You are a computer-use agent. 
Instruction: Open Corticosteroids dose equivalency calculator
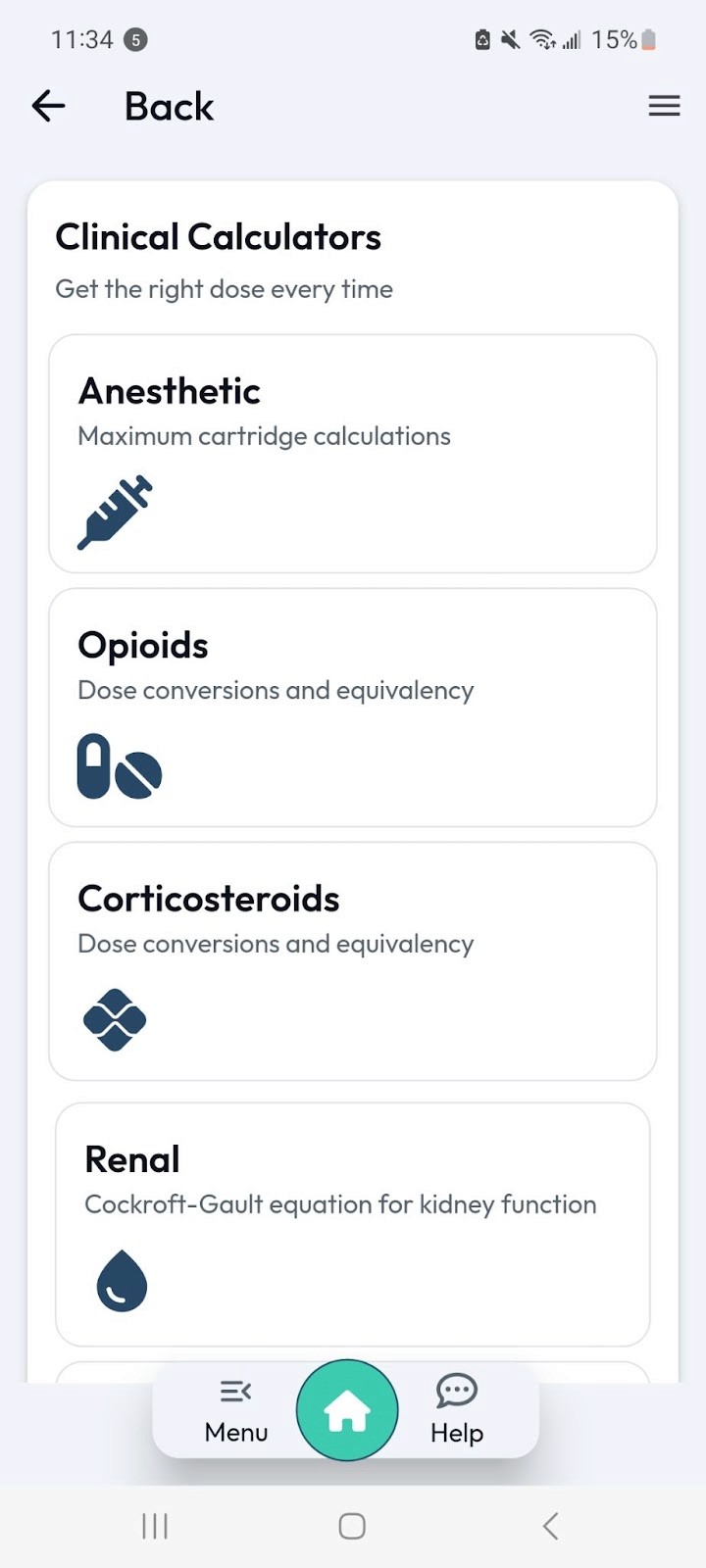click(x=353, y=961)
